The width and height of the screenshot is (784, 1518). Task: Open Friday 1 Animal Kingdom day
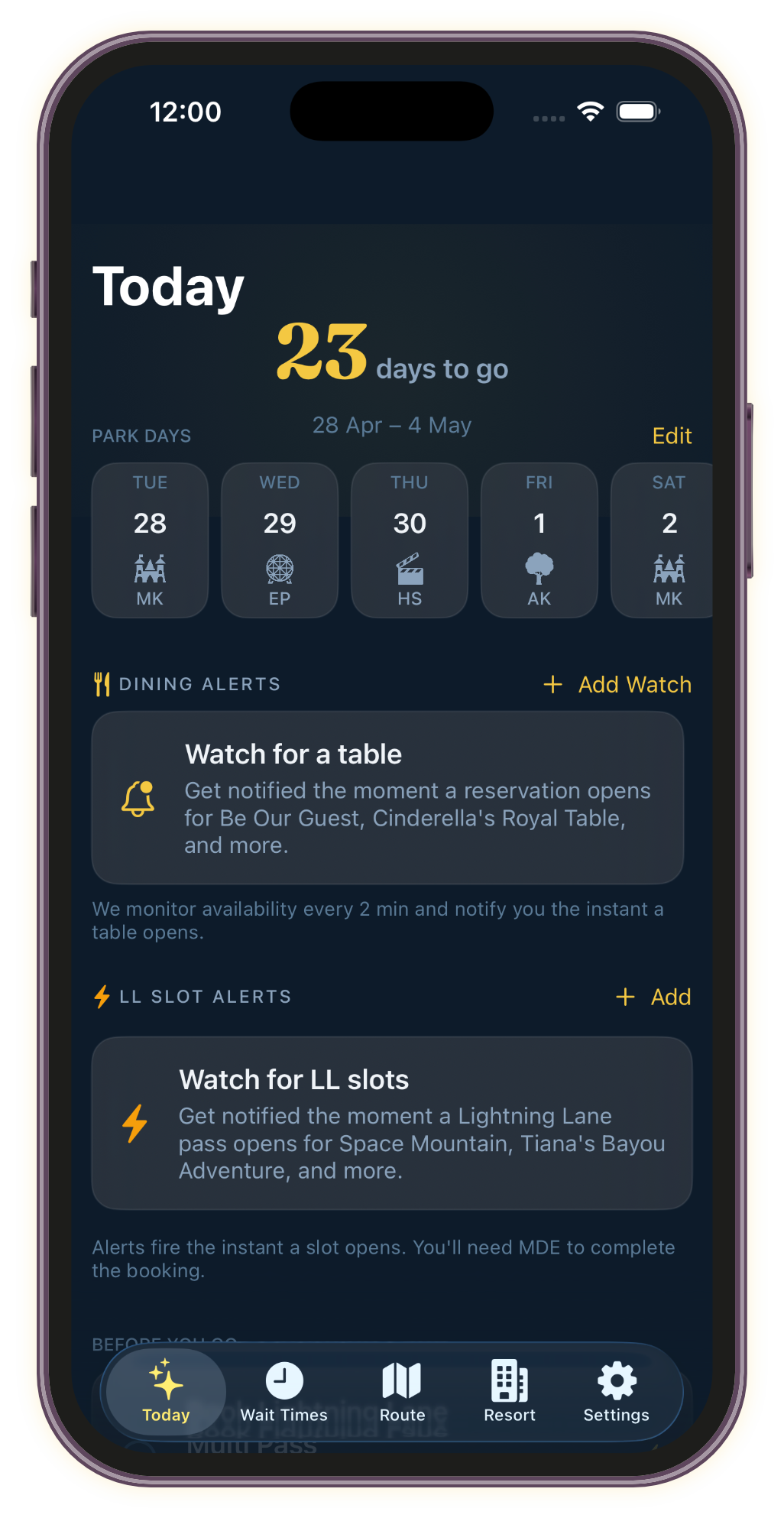click(539, 540)
